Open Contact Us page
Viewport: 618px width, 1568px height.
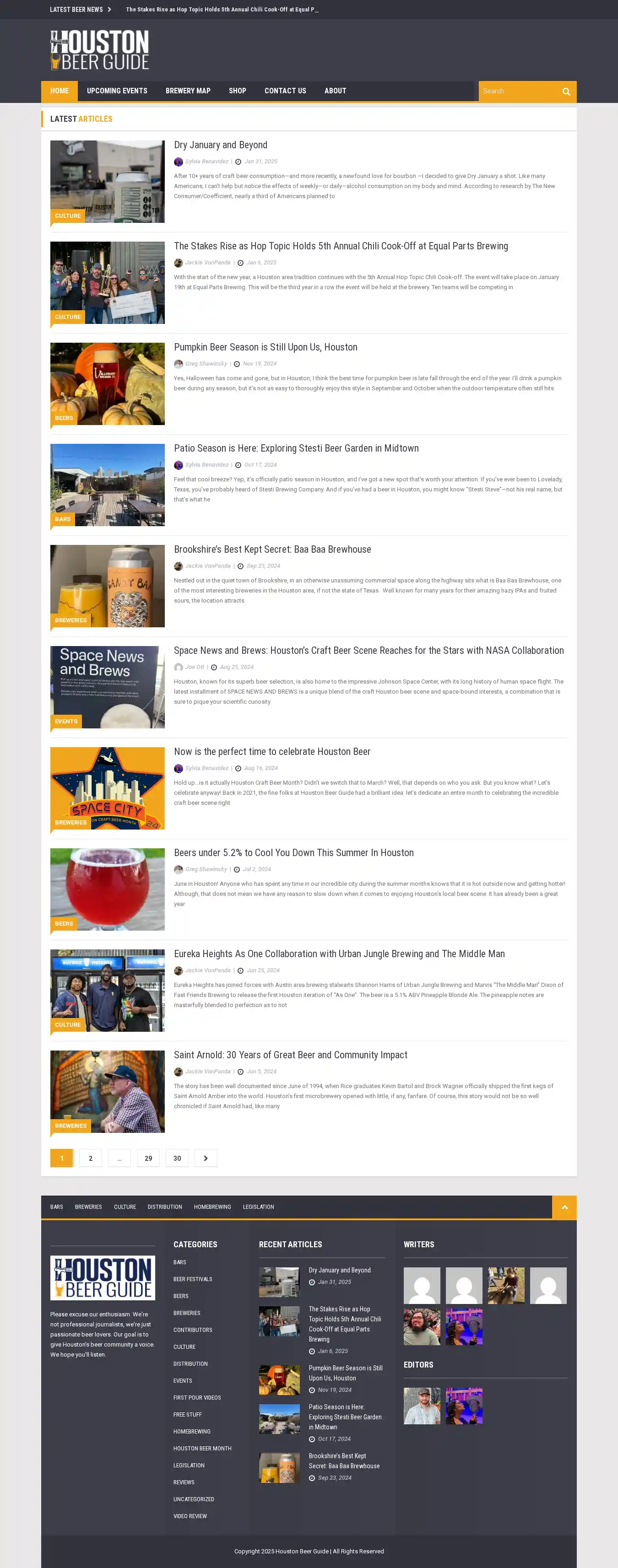coord(285,91)
